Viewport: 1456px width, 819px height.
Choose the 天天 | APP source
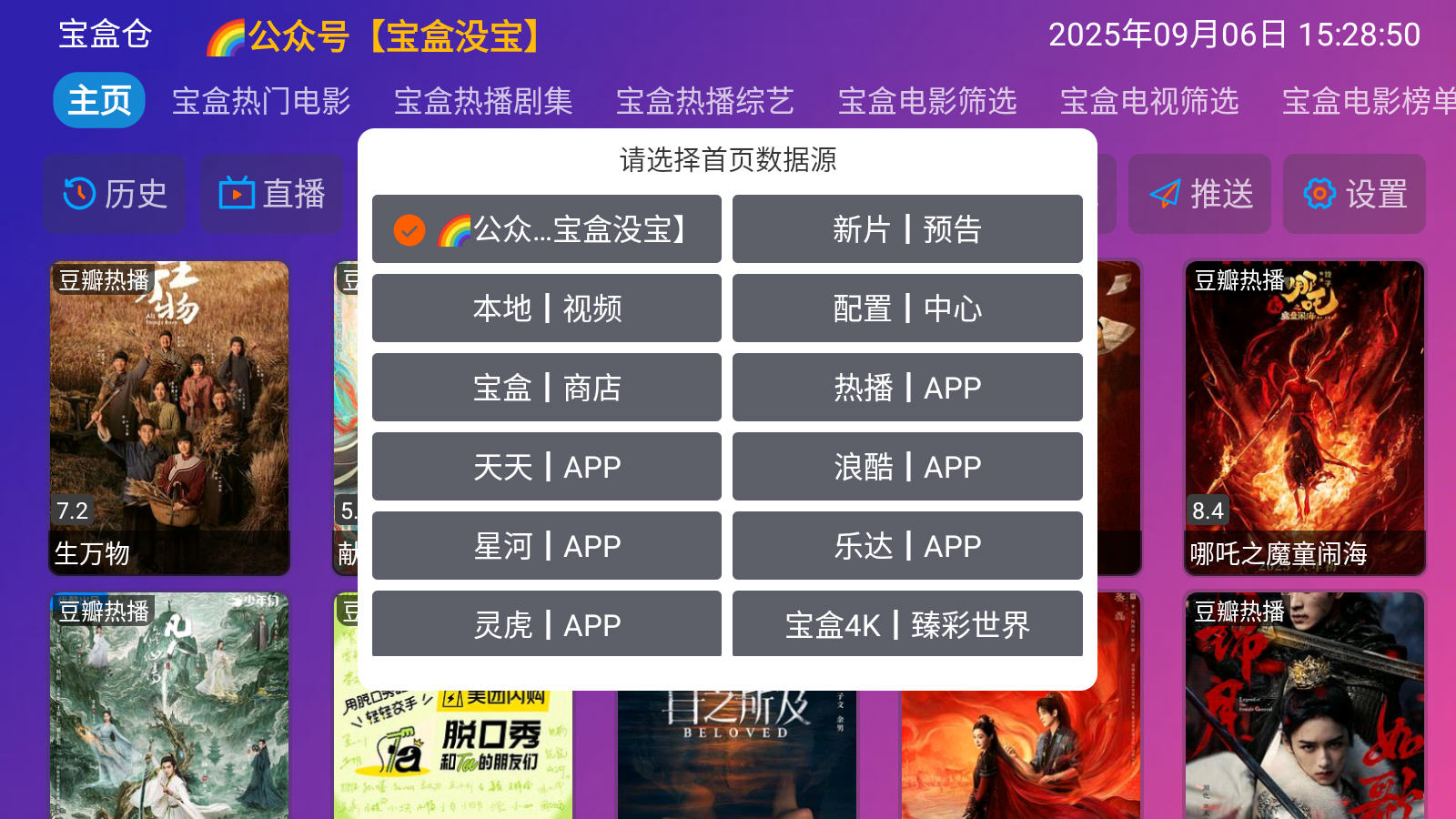tap(546, 467)
